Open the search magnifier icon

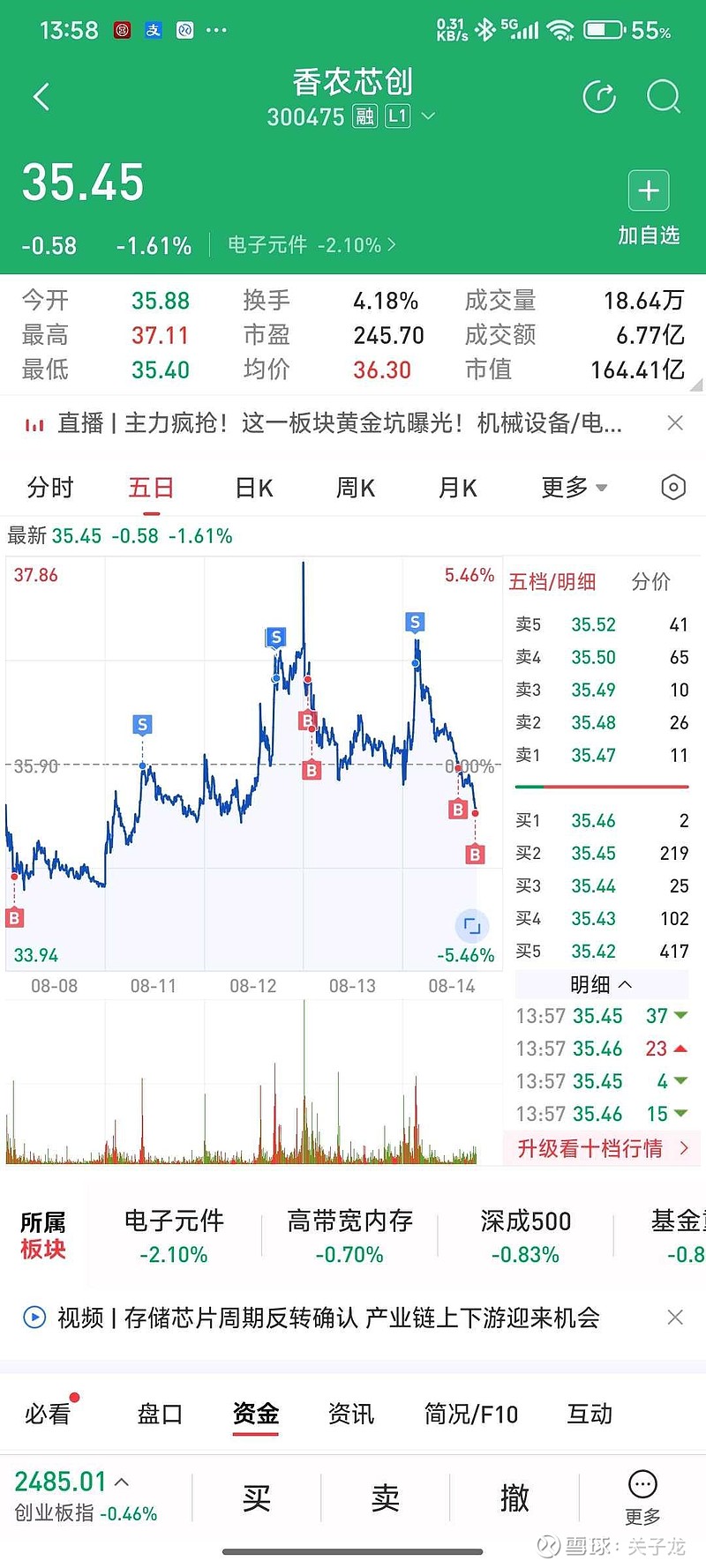[x=664, y=97]
